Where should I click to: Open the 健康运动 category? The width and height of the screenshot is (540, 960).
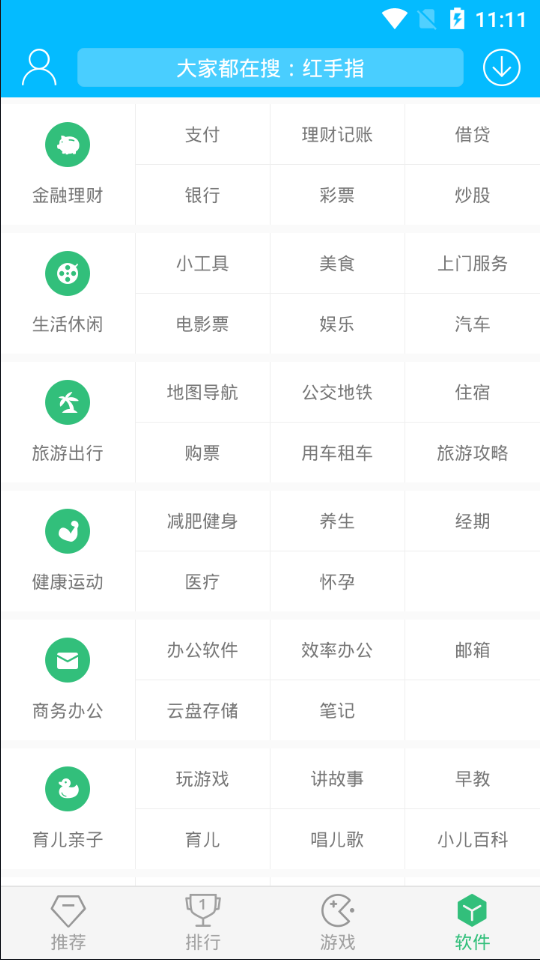pos(68,551)
